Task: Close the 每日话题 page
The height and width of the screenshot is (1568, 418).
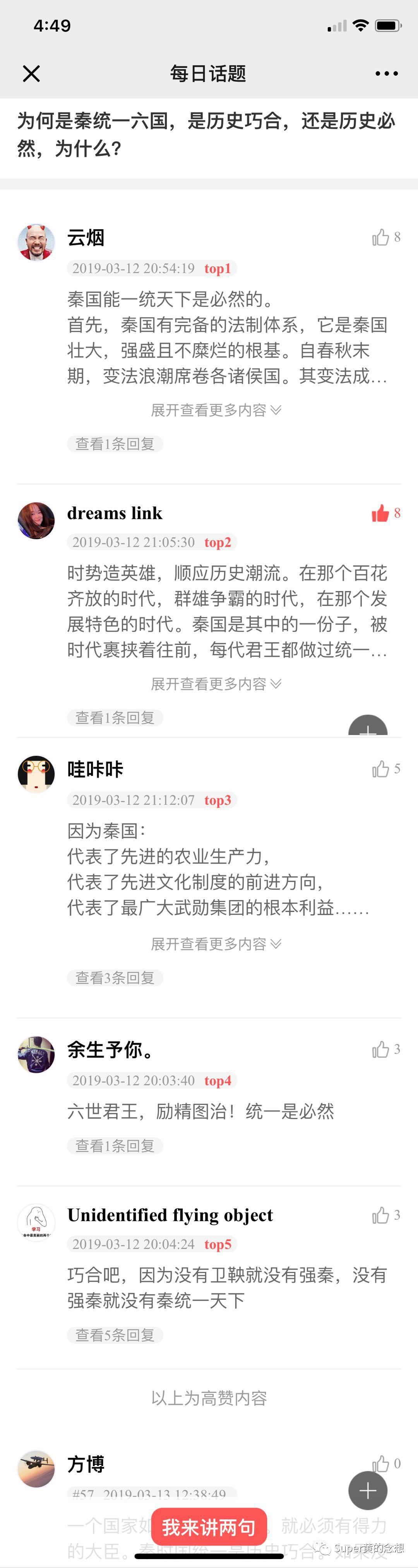Action: pyautogui.click(x=31, y=74)
